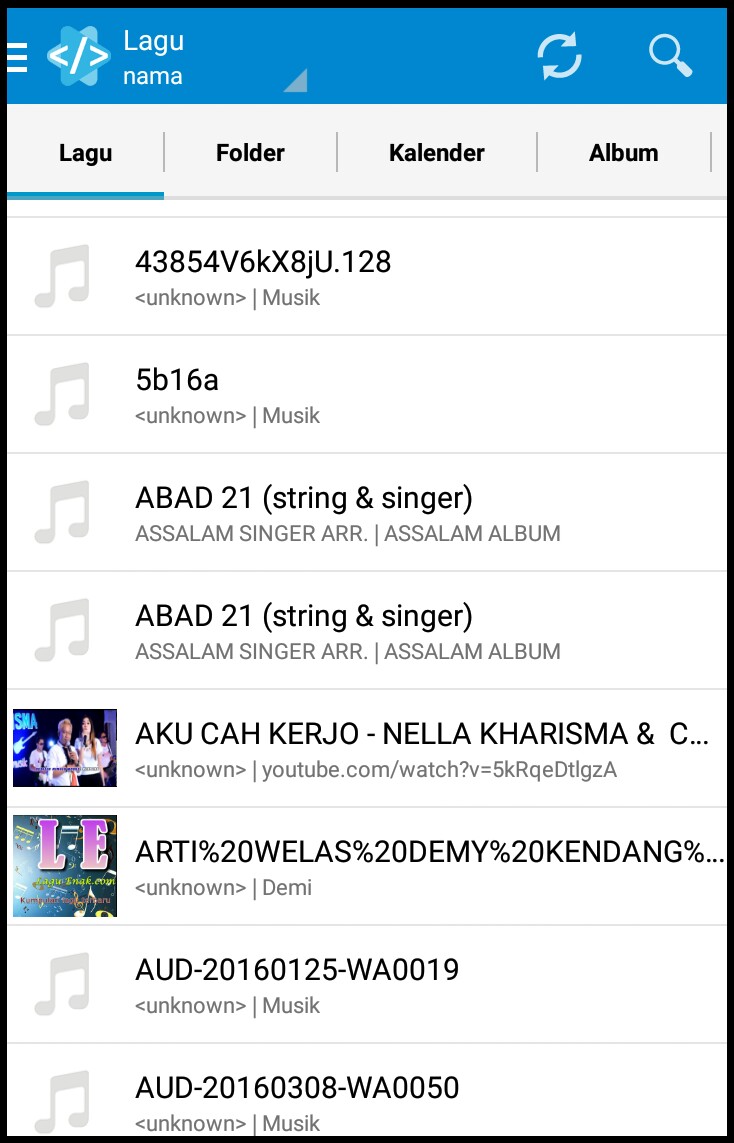734x1143 pixels.
Task: Tap the Lagu Enak album art thumbnail
Action: click(64, 865)
